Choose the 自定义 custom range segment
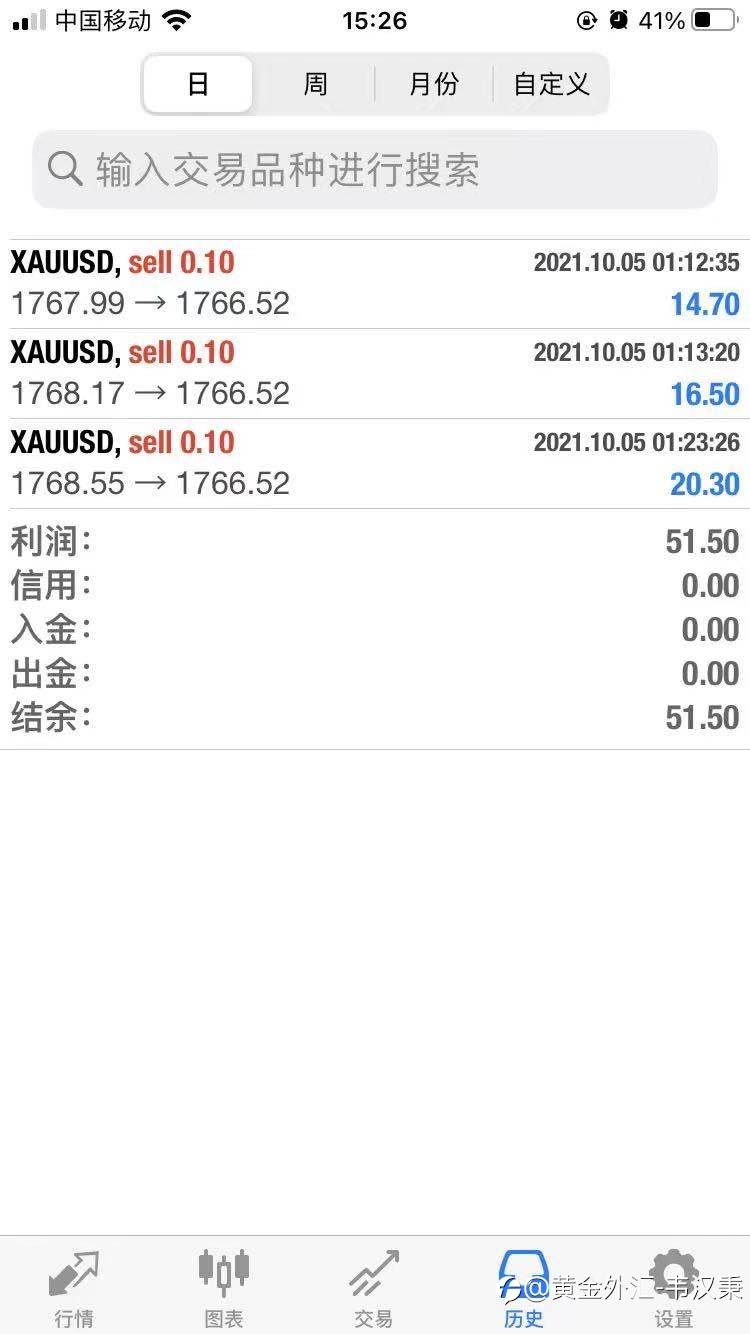Screen dimensions: 750x1334 pyautogui.click(x=551, y=84)
